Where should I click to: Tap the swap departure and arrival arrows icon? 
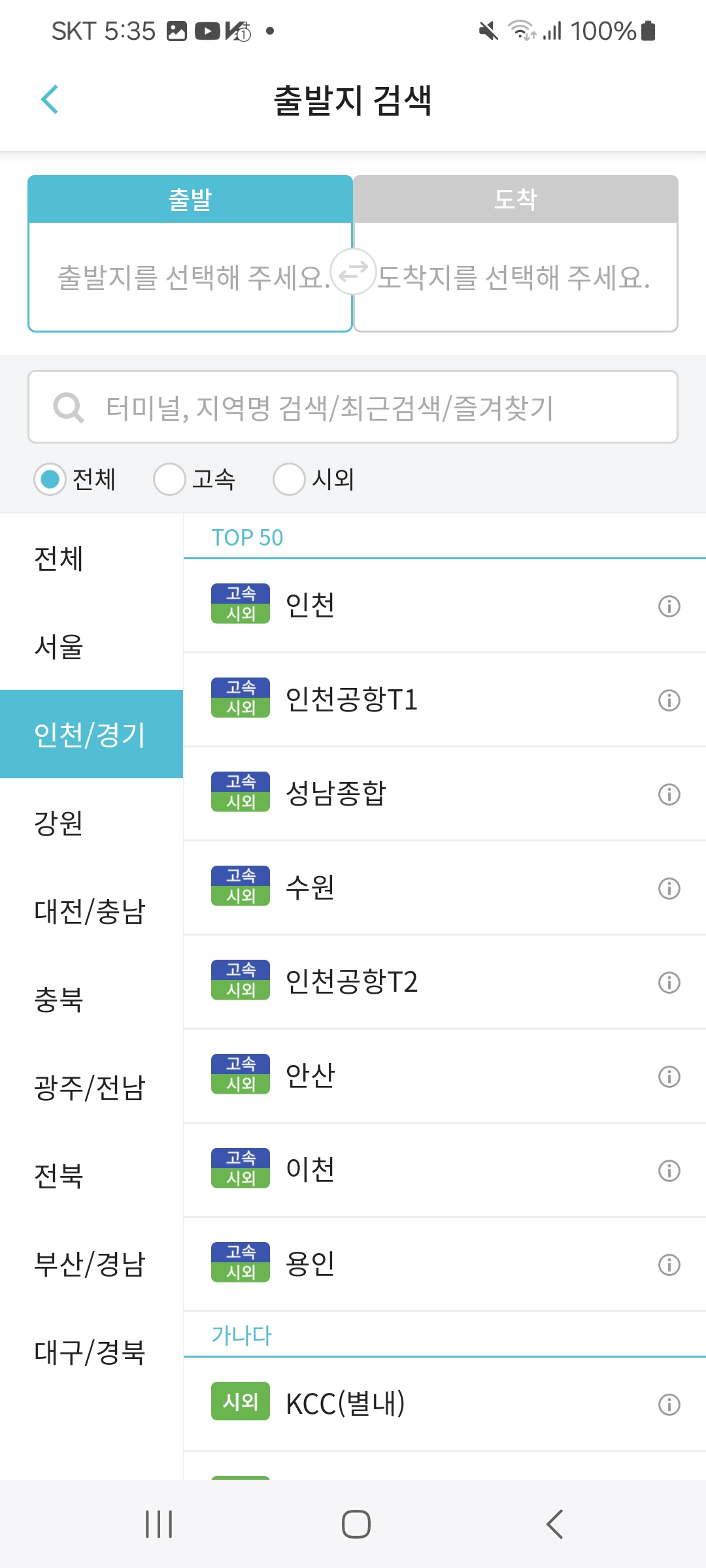353,277
